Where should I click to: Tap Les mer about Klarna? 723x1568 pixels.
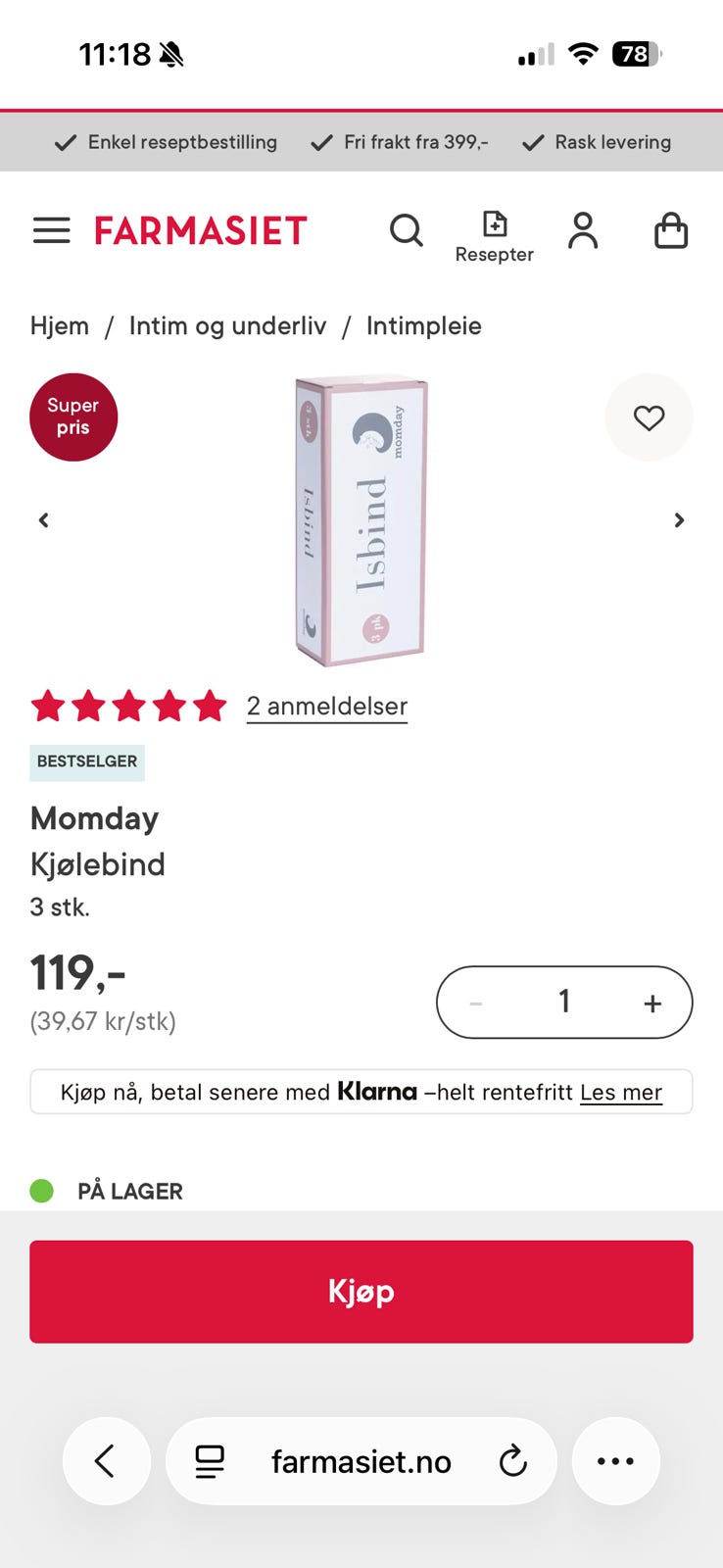[x=620, y=1092]
